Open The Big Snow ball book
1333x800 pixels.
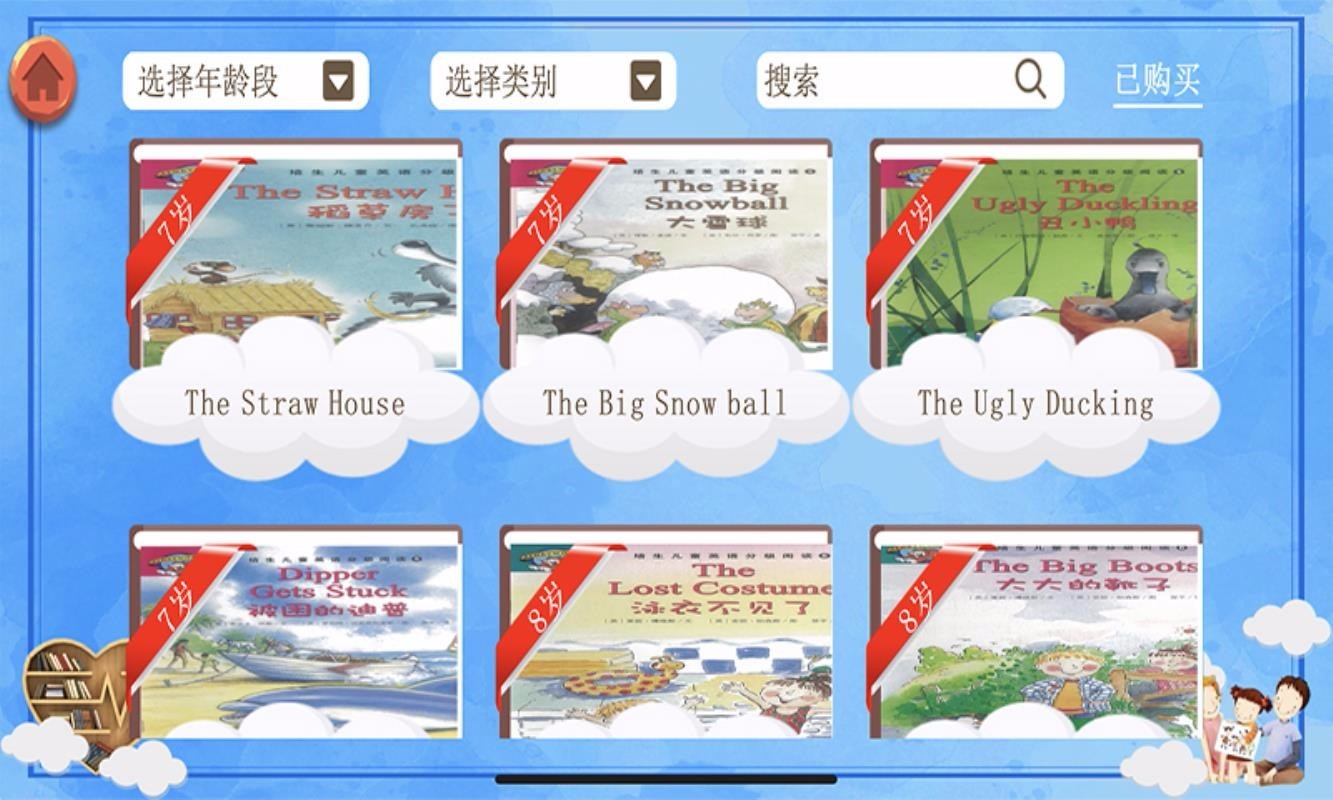[x=666, y=260]
